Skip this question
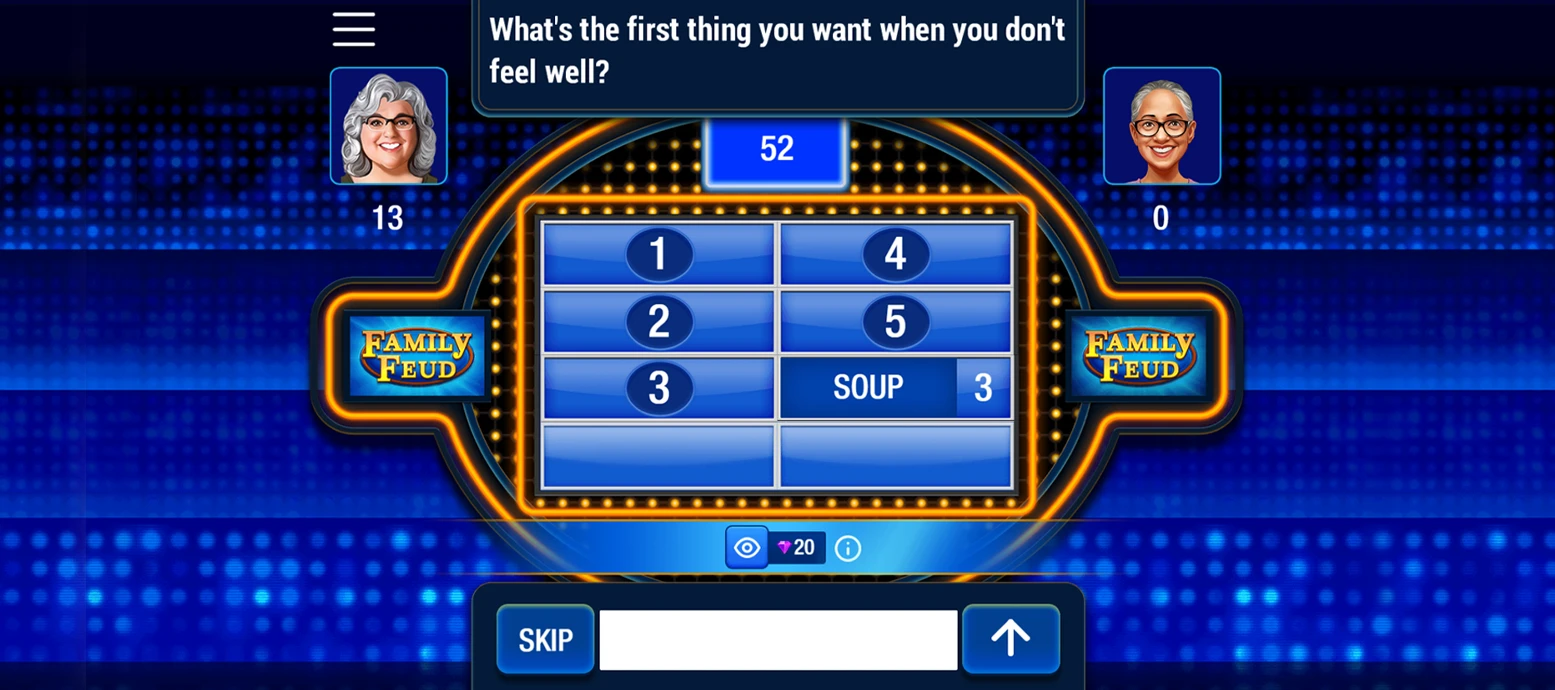Screen dimensions: 1555x690 [x=545, y=639]
